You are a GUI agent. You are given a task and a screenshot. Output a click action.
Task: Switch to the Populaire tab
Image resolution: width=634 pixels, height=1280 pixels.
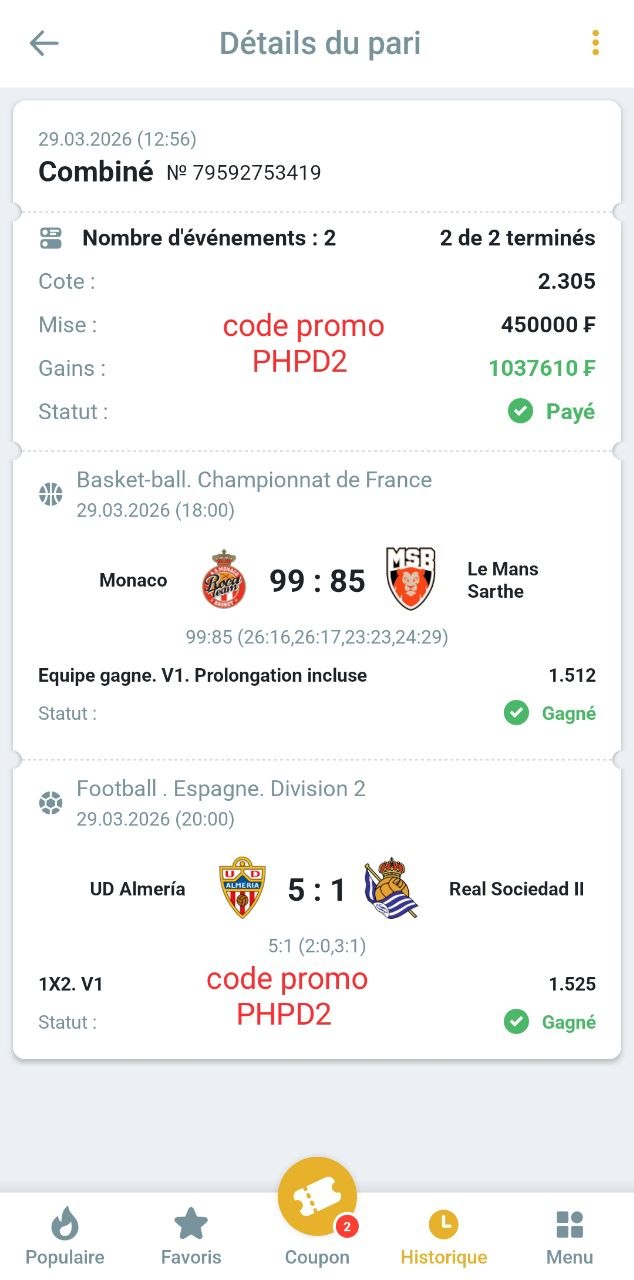[65, 1236]
